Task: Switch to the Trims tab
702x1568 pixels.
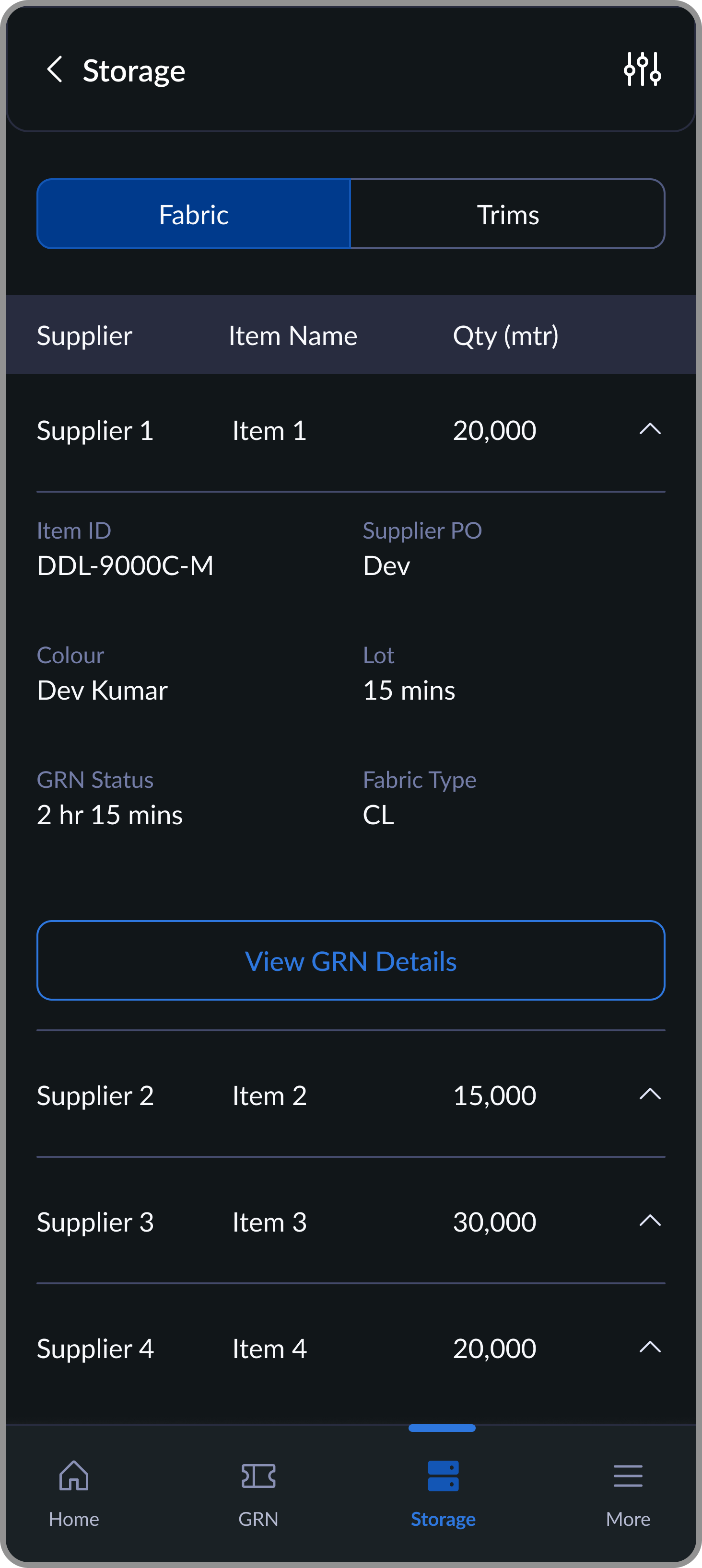Action: click(x=507, y=214)
